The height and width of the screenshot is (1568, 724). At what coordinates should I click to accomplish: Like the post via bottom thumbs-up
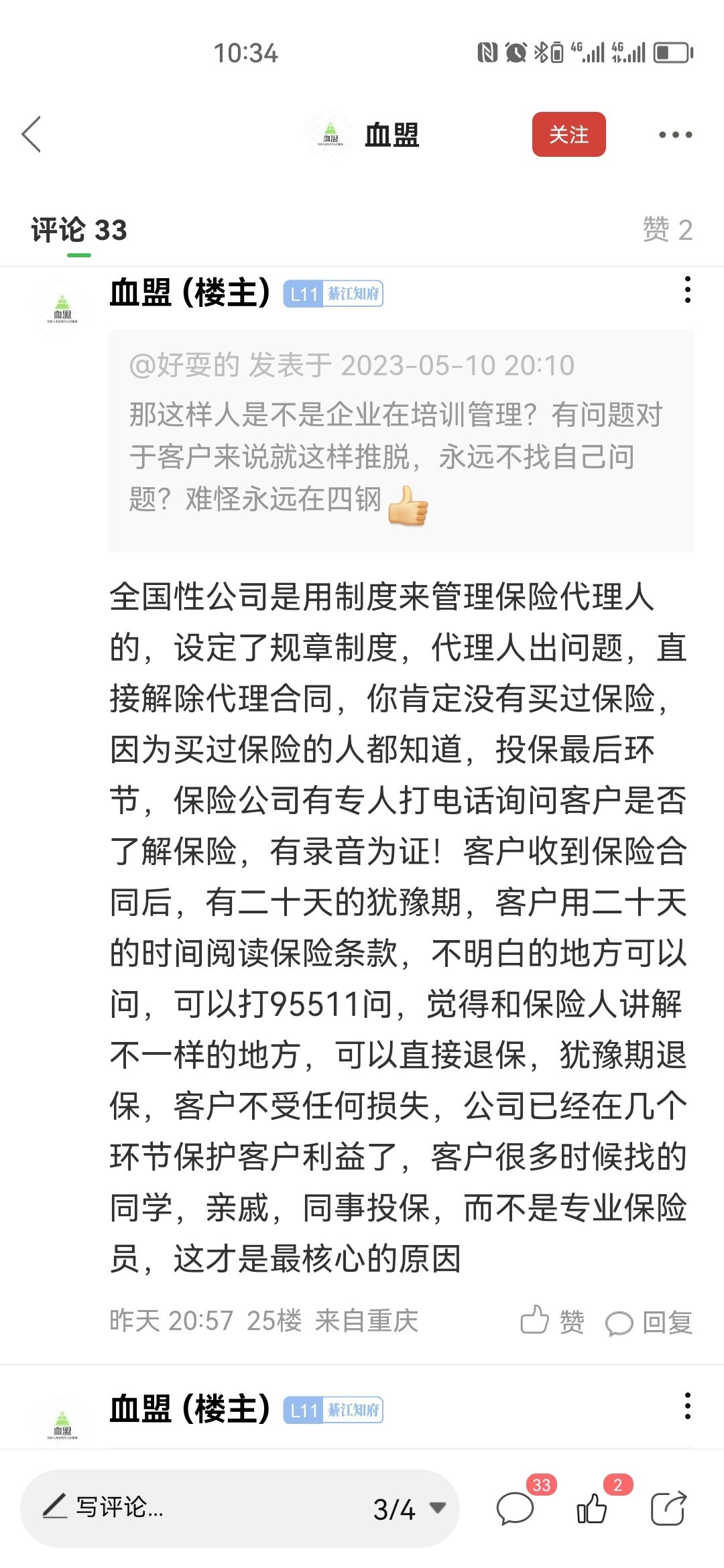pos(592,1508)
